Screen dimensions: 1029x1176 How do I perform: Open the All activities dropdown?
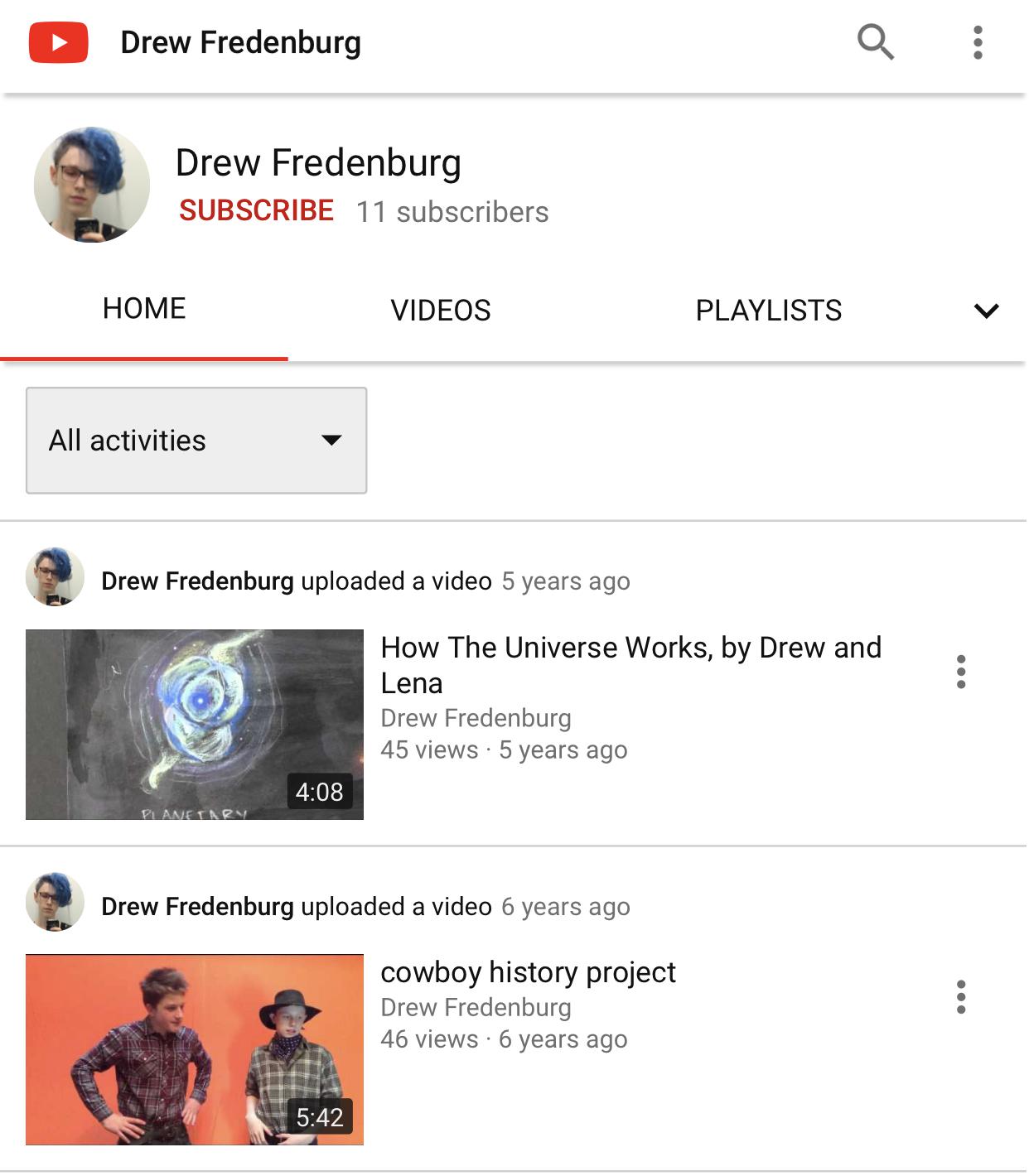196,441
